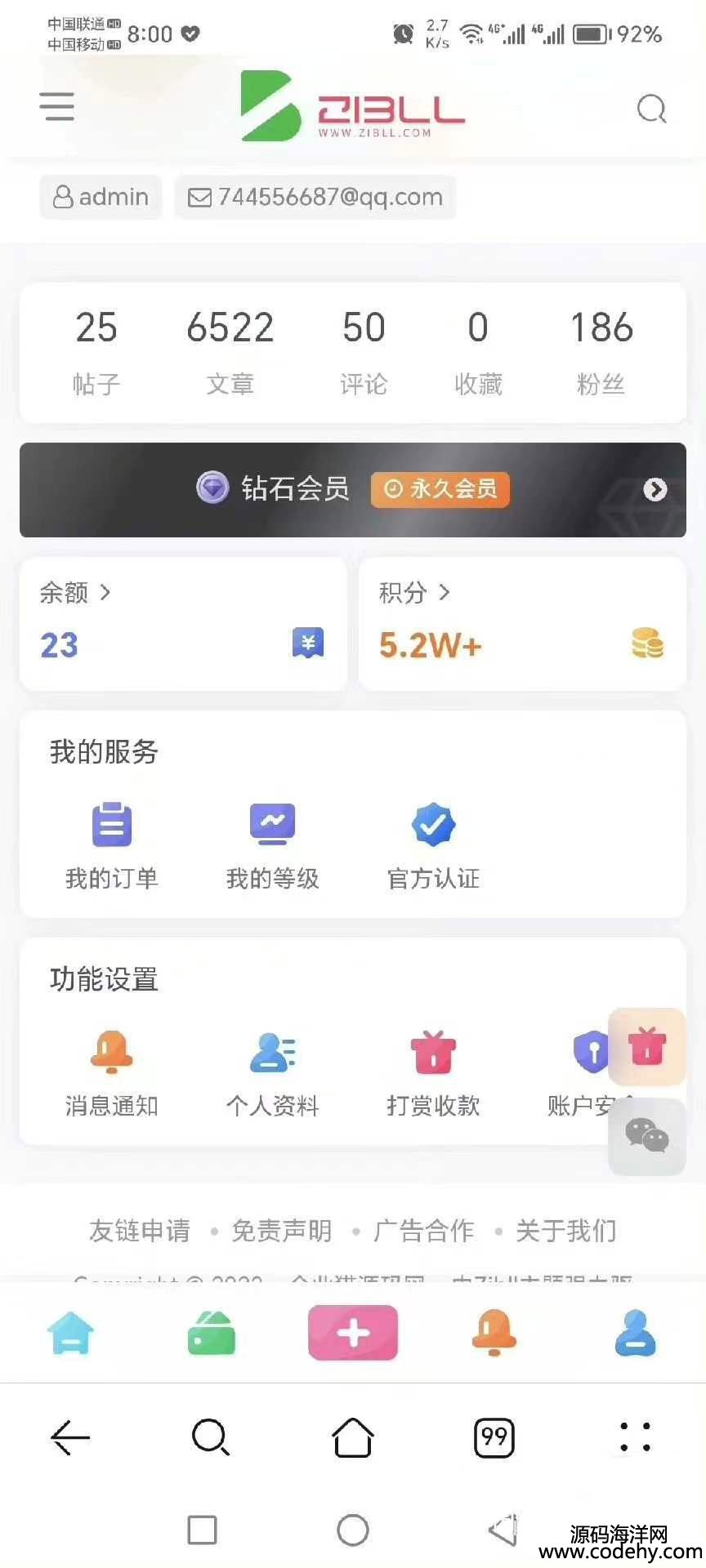The width and height of the screenshot is (706, 1568).
Task: Open 余额 balance details
Action: click(x=183, y=624)
